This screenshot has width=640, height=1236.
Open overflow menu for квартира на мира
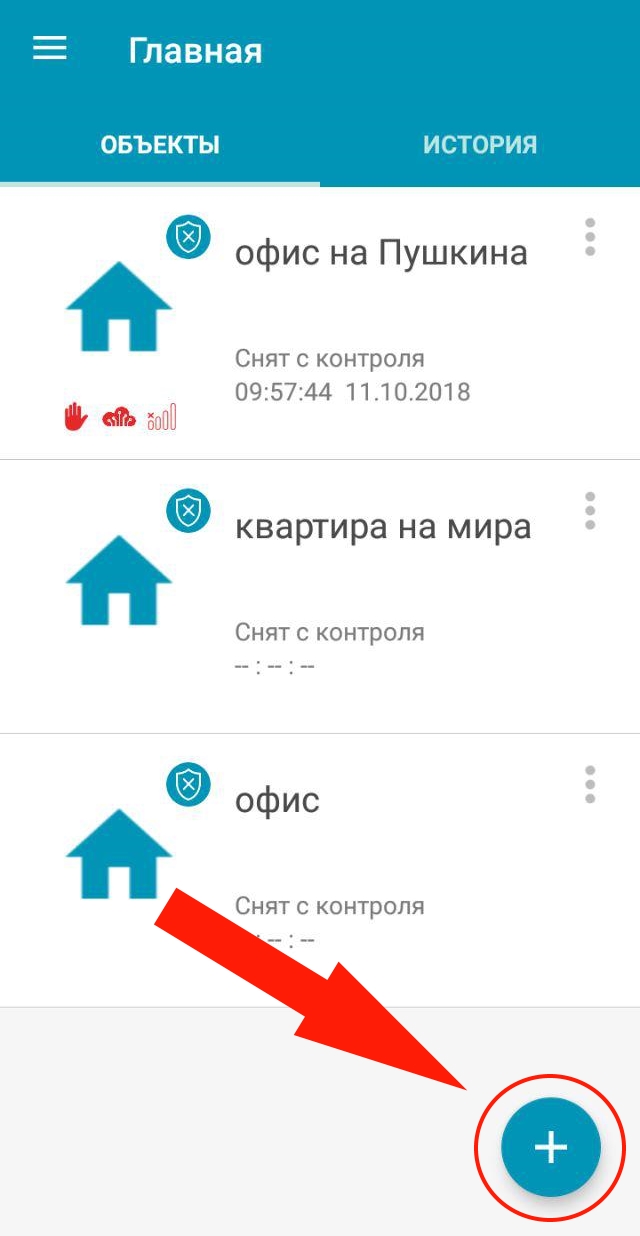pyautogui.click(x=590, y=511)
